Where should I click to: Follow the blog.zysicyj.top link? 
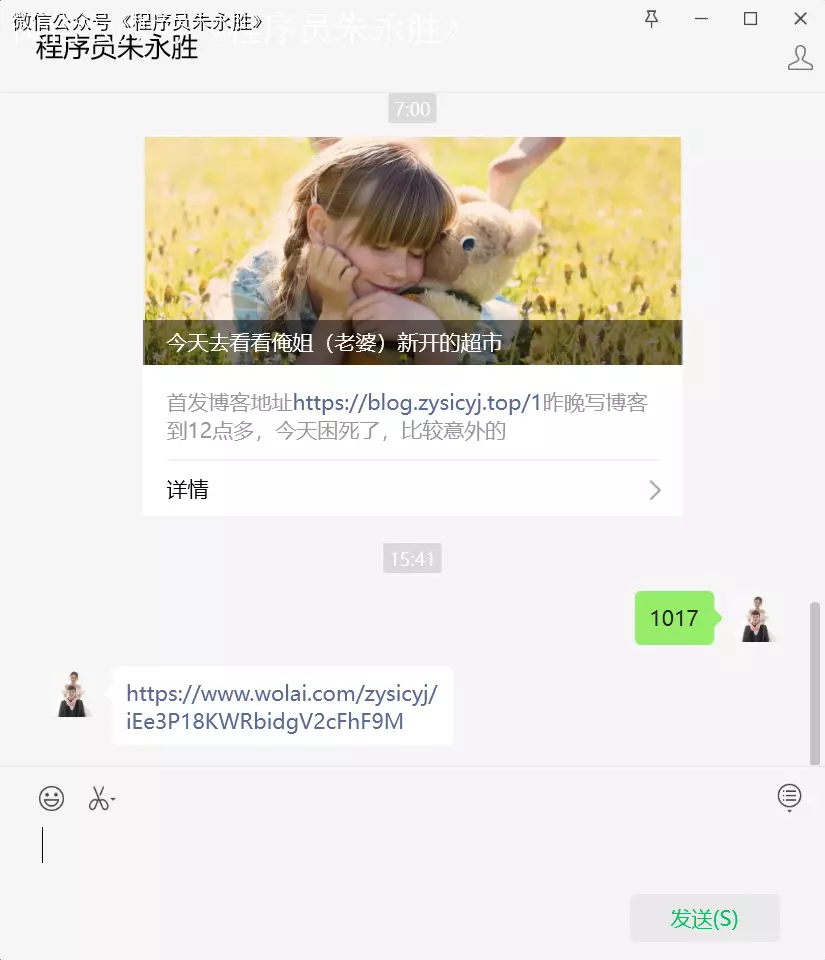(x=417, y=403)
